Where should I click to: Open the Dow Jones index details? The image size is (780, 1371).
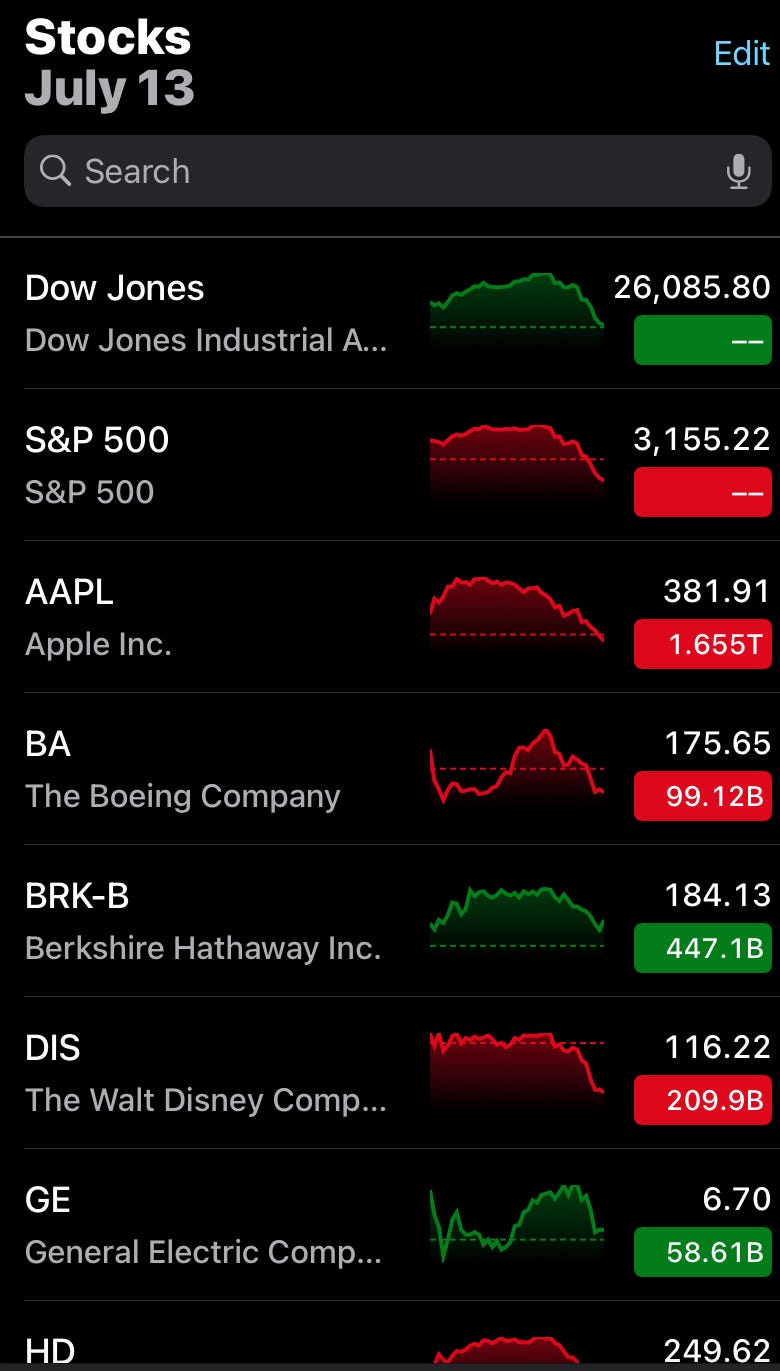tap(210, 313)
